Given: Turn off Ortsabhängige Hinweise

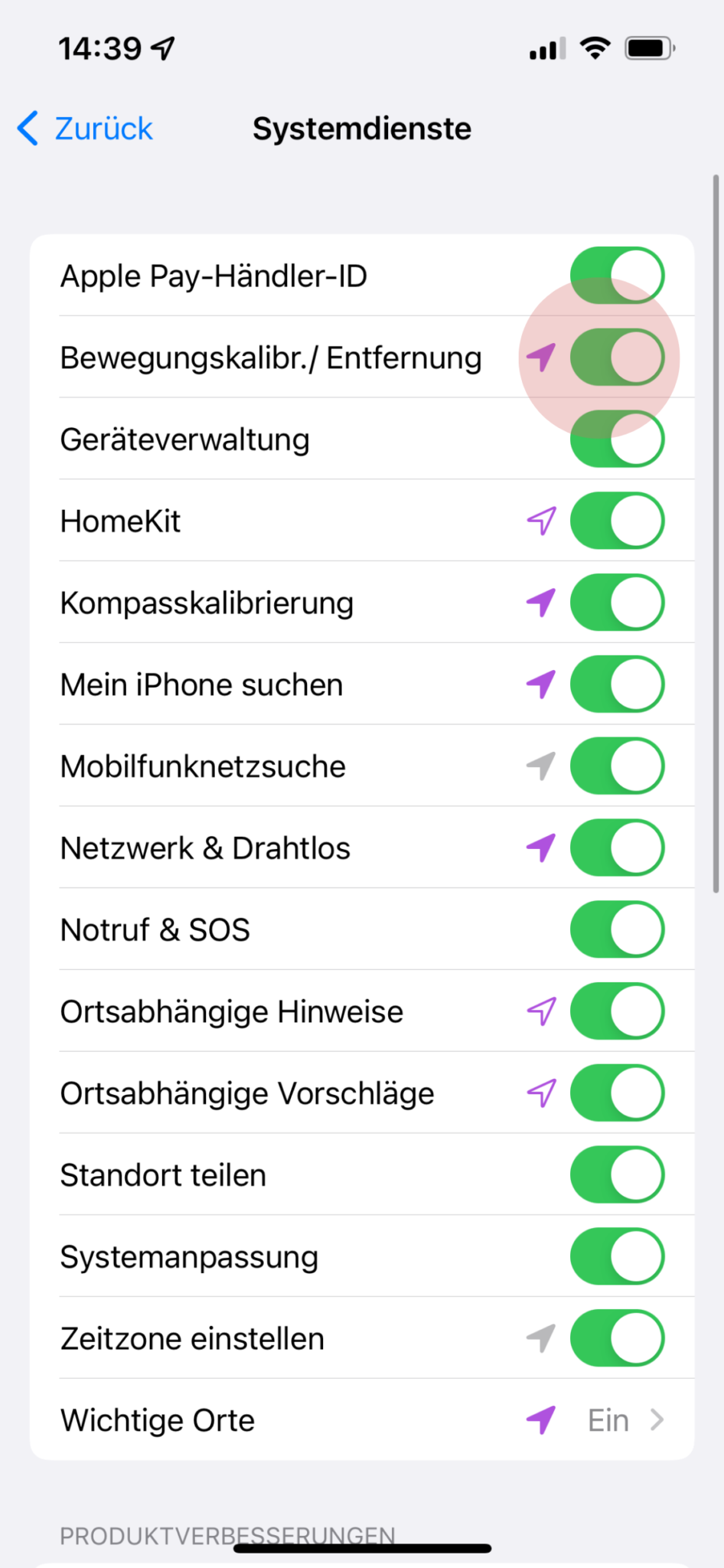Looking at the screenshot, I should (617, 1011).
